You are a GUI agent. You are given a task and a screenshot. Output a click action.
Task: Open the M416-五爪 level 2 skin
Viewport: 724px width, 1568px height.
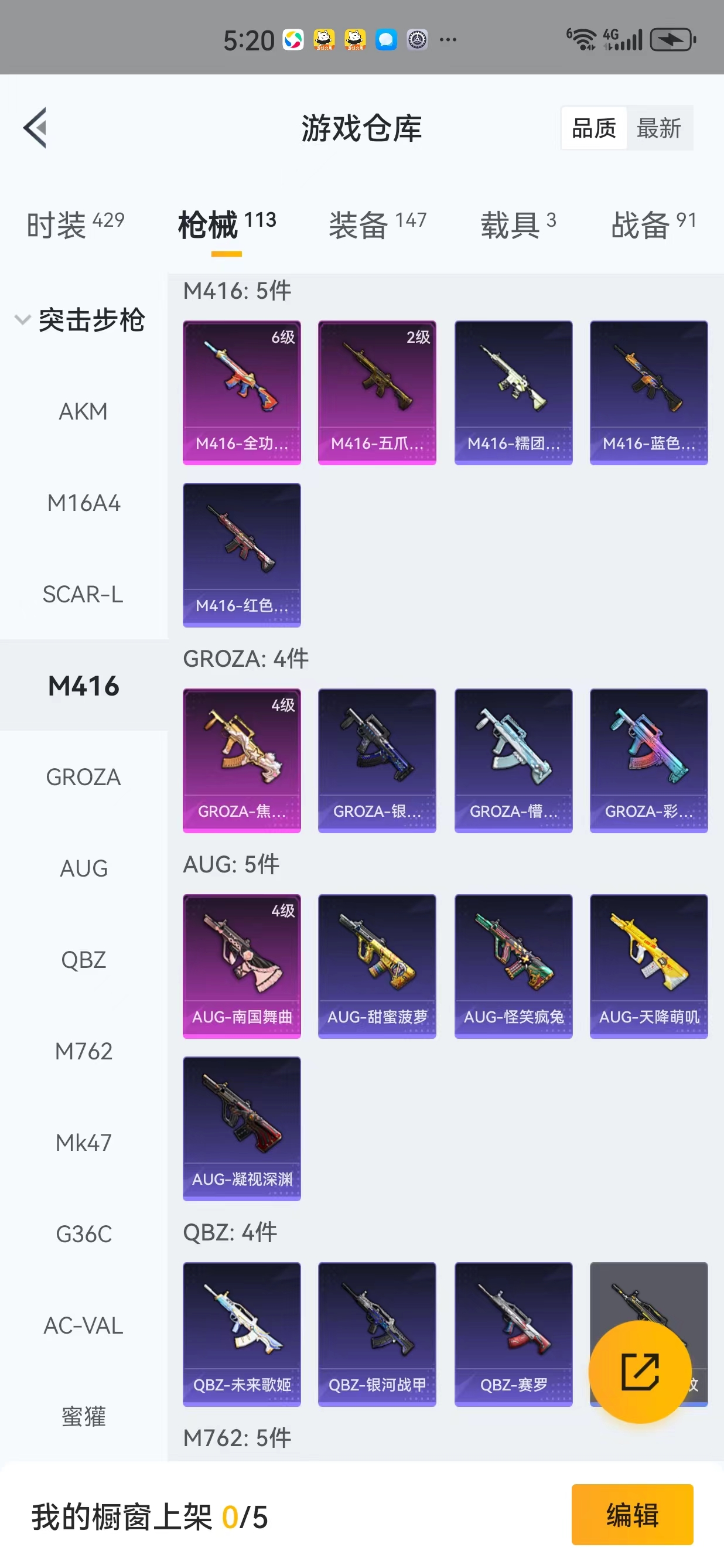pyautogui.click(x=377, y=393)
